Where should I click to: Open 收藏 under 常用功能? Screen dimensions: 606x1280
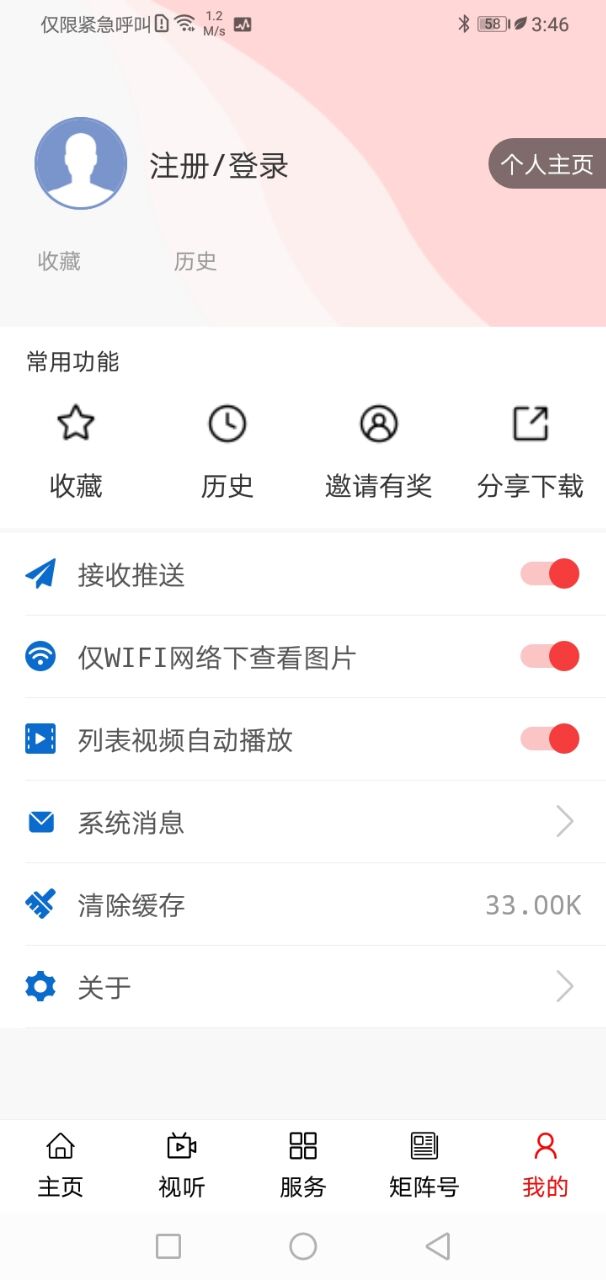(x=76, y=451)
